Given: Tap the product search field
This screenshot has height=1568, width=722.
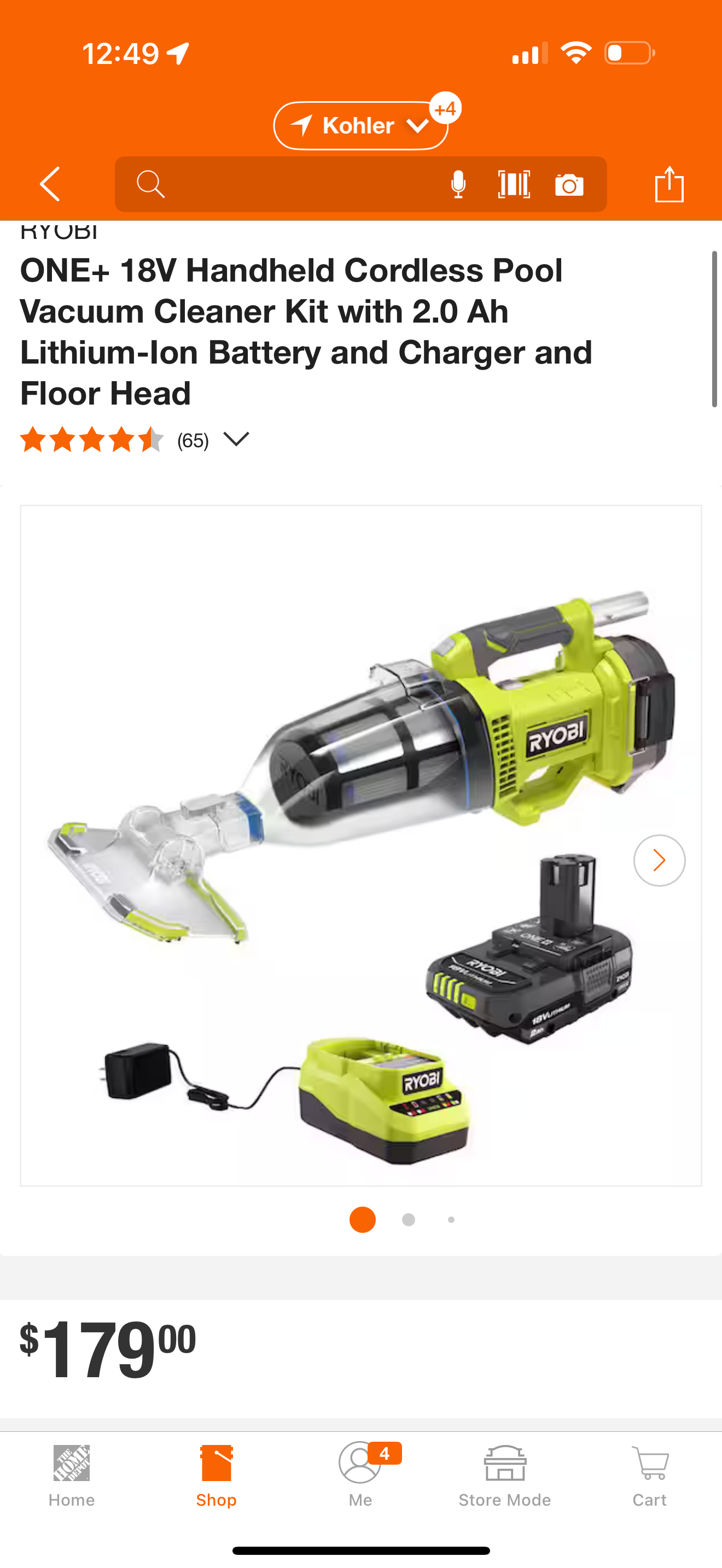Looking at the screenshot, I should 286,184.
